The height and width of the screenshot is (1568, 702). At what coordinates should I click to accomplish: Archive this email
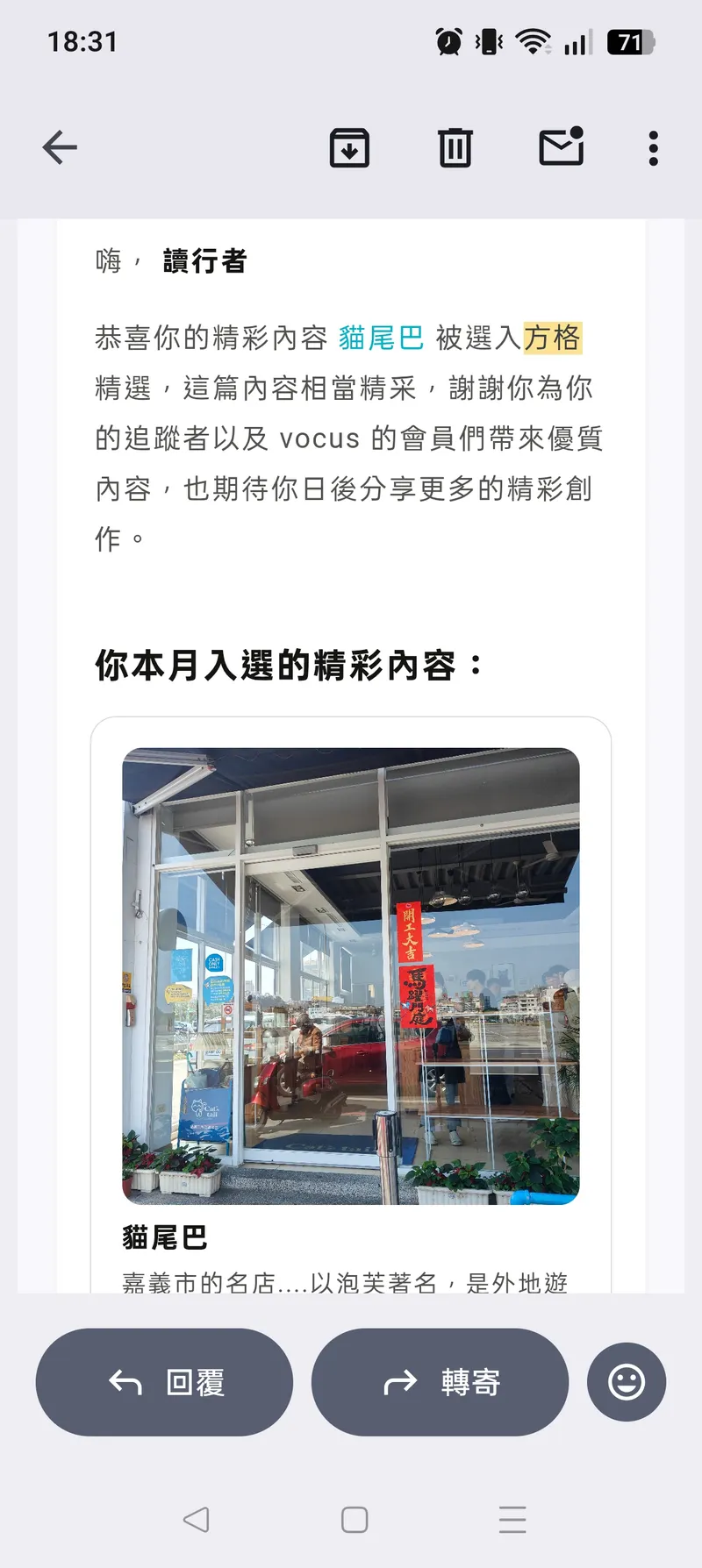[x=349, y=147]
